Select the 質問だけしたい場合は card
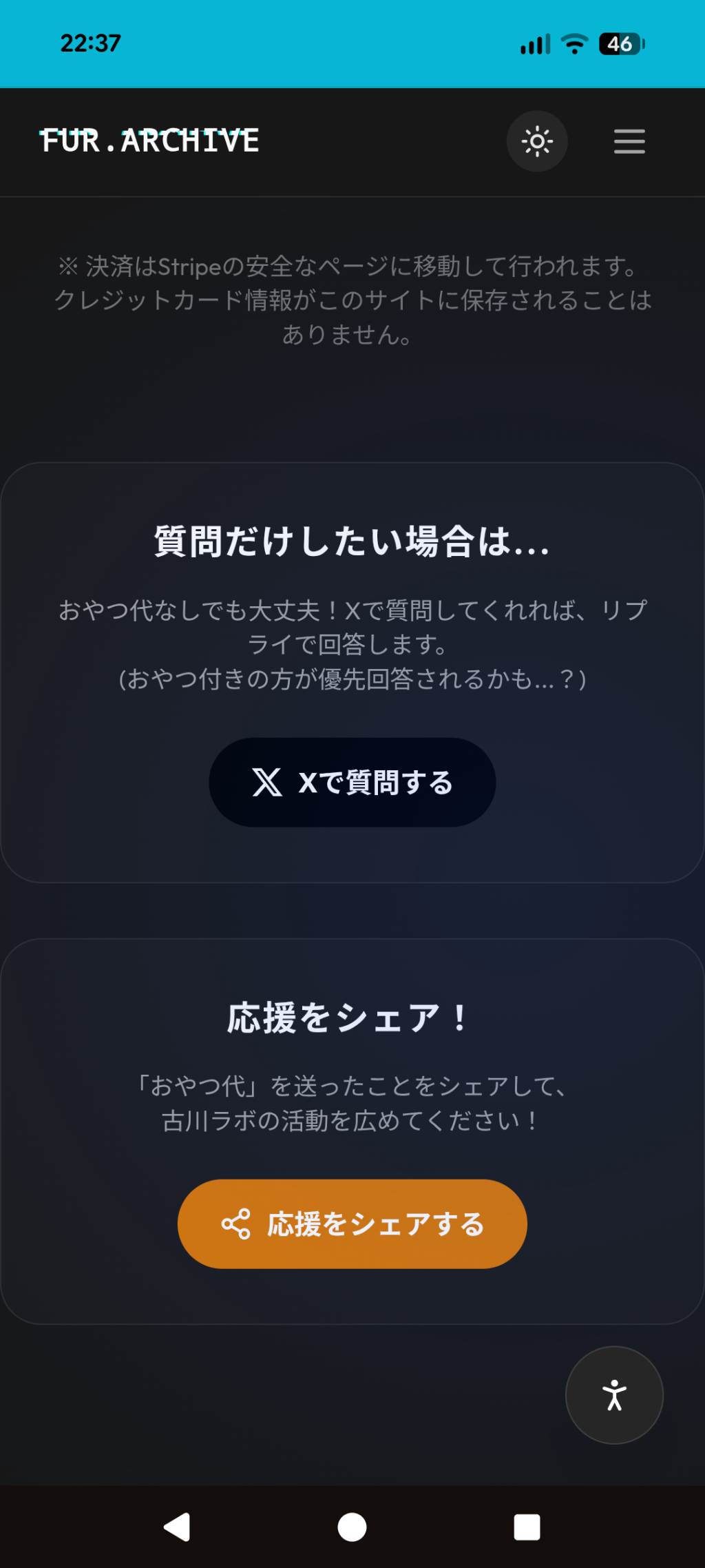Image resolution: width=705 pixels, height=1568 pixels. pos(352,544)
